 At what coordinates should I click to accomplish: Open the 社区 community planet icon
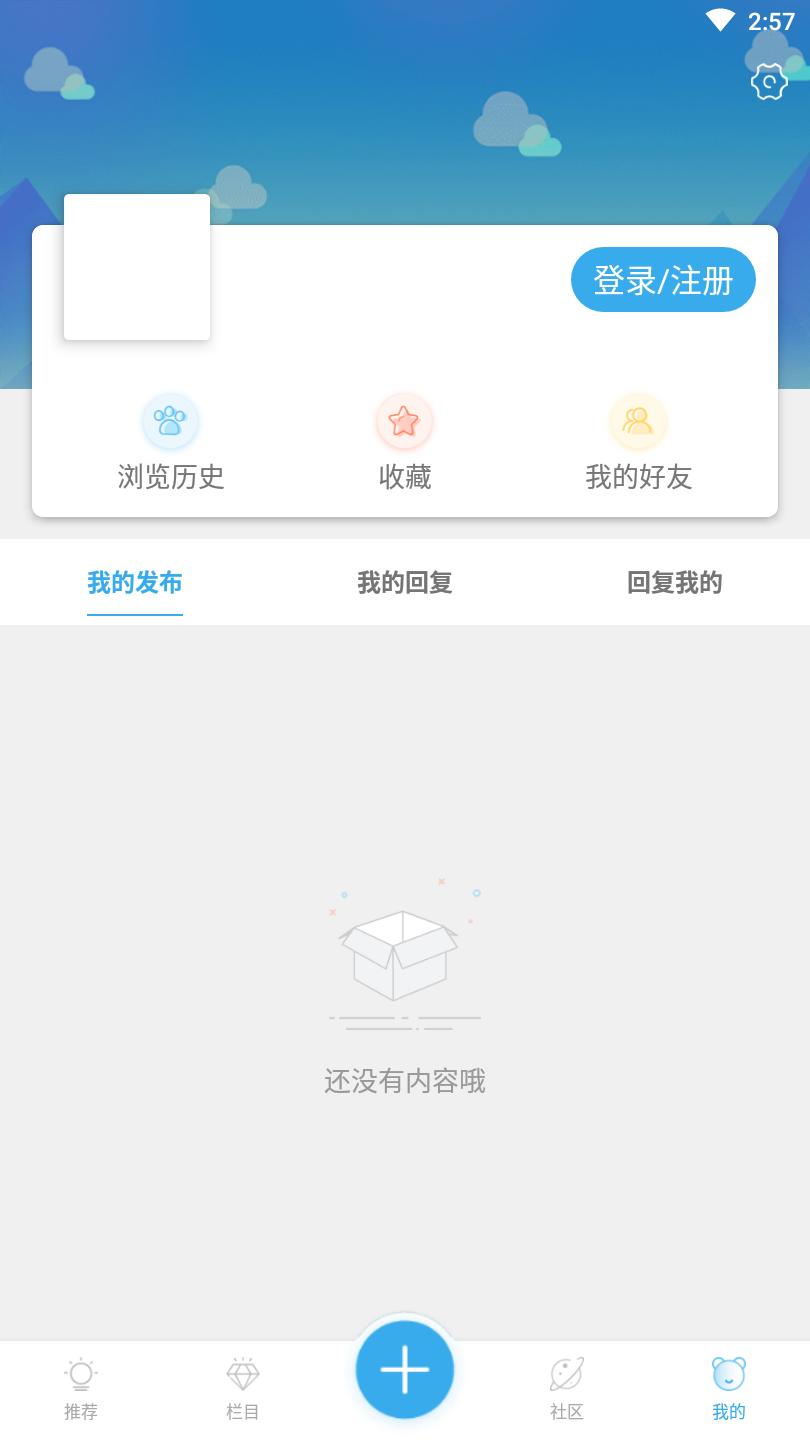[566, 1374]
